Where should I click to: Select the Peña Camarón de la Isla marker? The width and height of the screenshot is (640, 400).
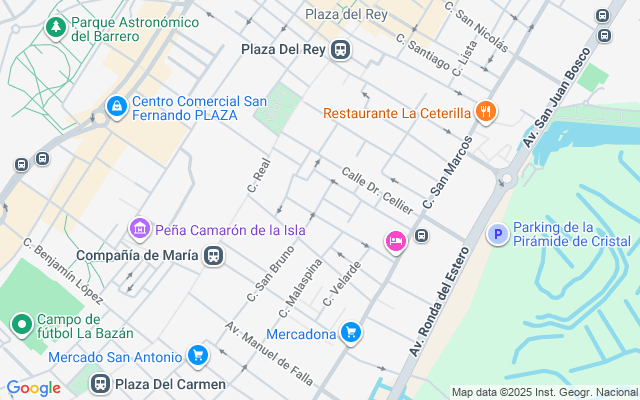tap(140, 230)
